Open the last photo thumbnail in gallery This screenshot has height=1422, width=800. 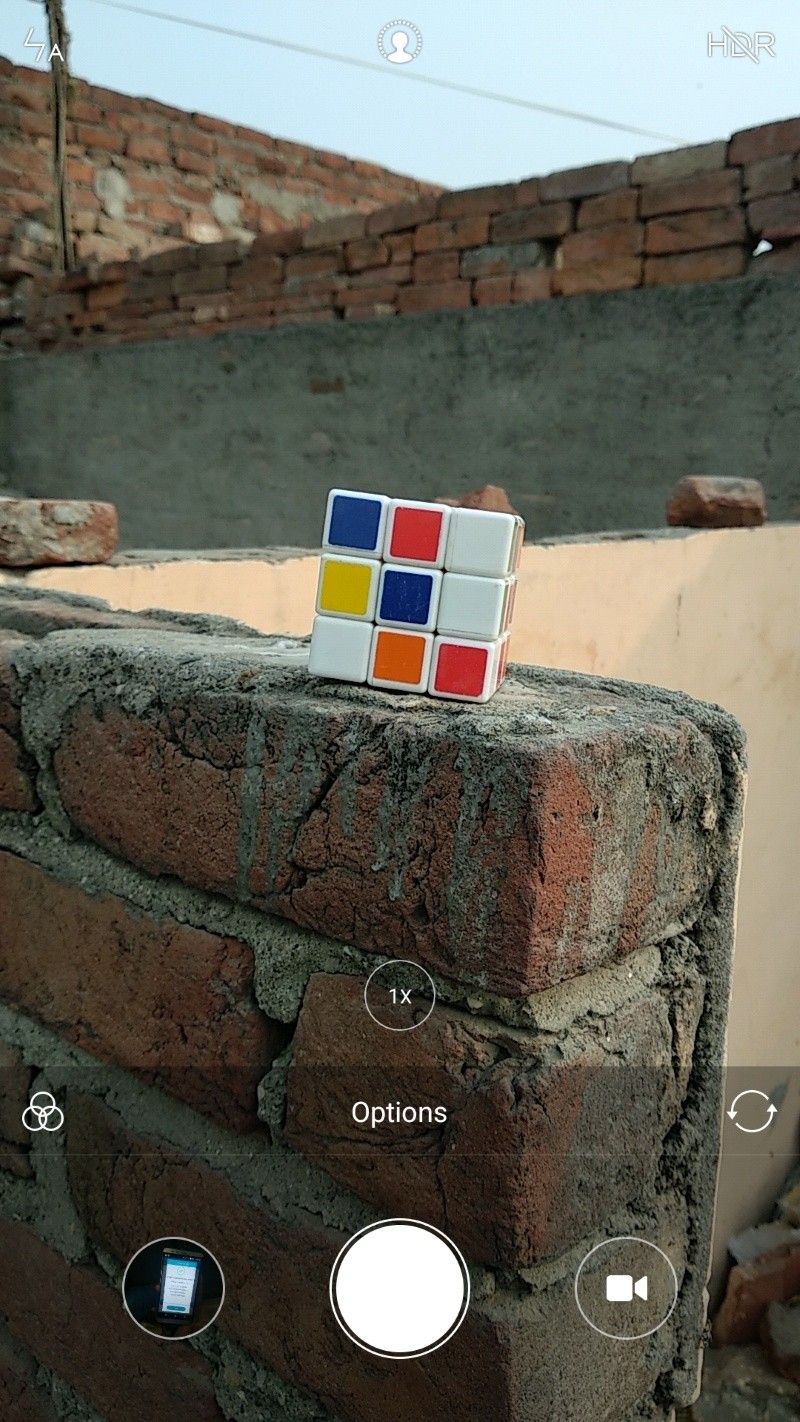173,1288
